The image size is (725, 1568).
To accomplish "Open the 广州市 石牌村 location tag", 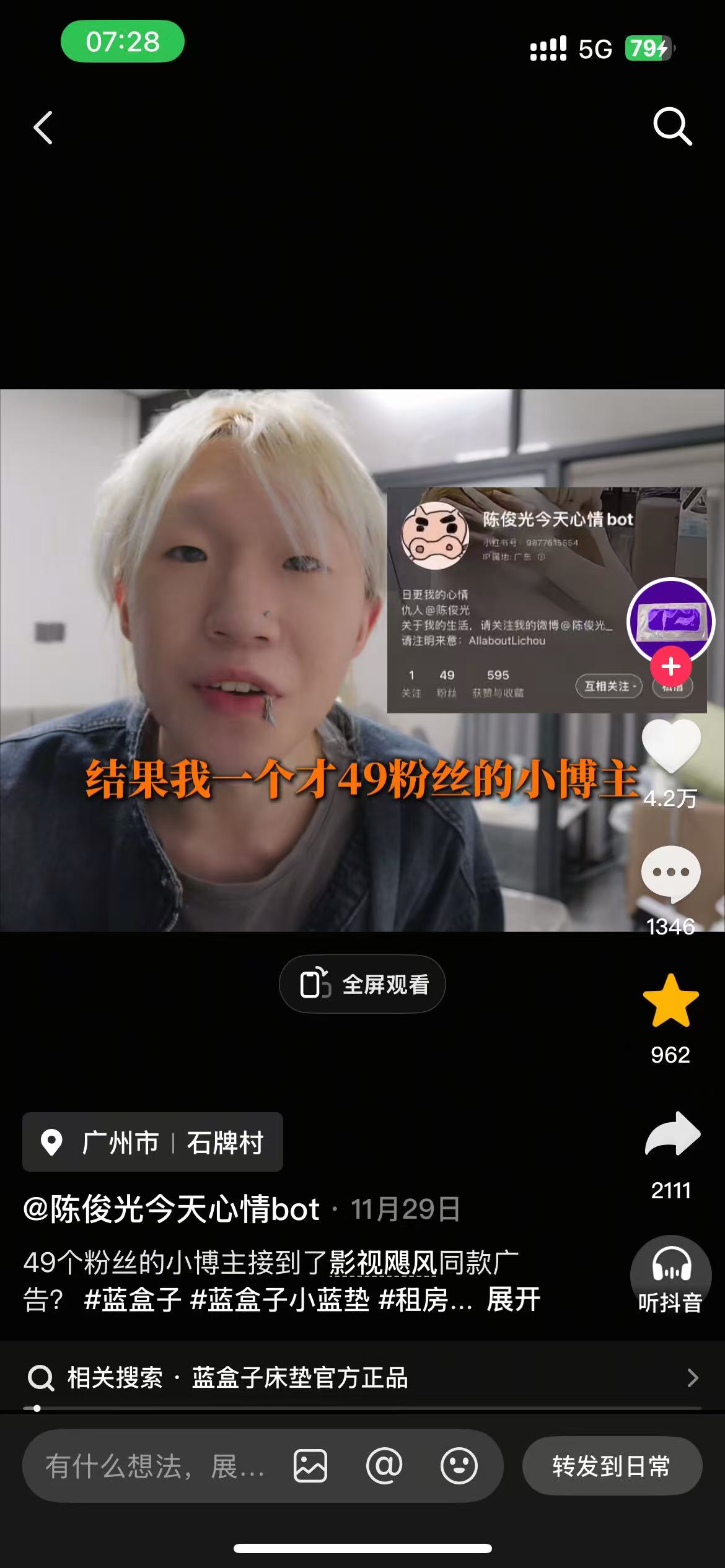I will pos(153,1142).
